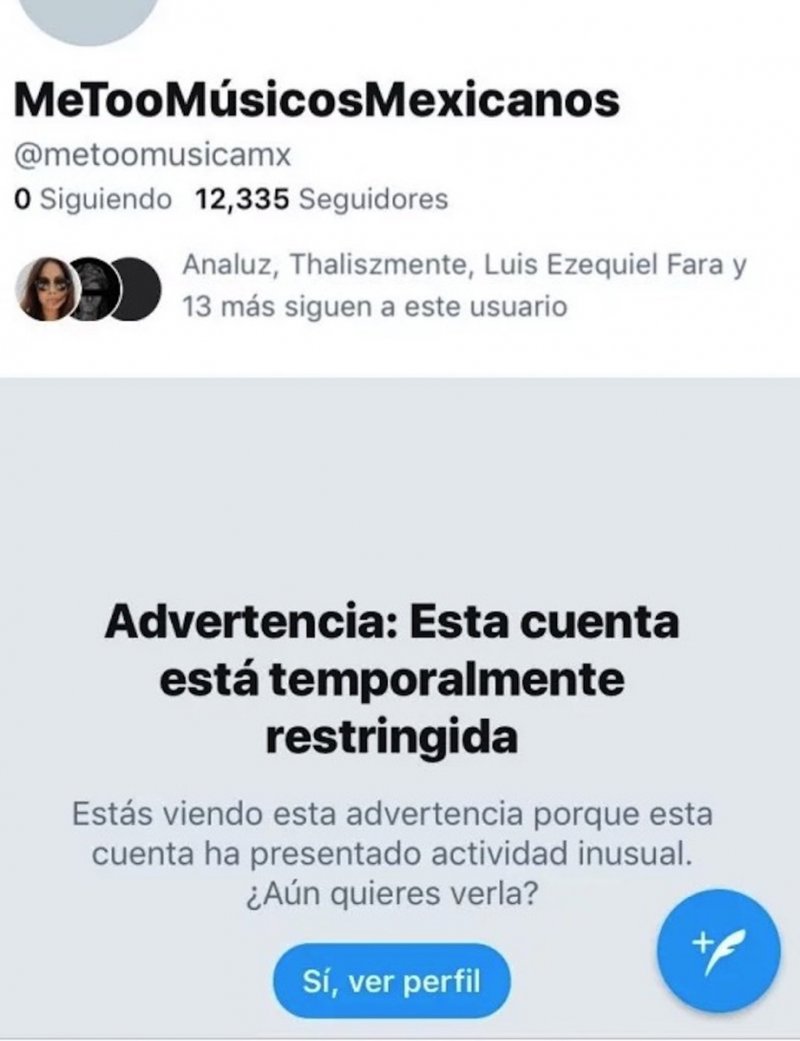
Task: Tap the "Sí, ver perfil" button
Action: pos(391,980)
